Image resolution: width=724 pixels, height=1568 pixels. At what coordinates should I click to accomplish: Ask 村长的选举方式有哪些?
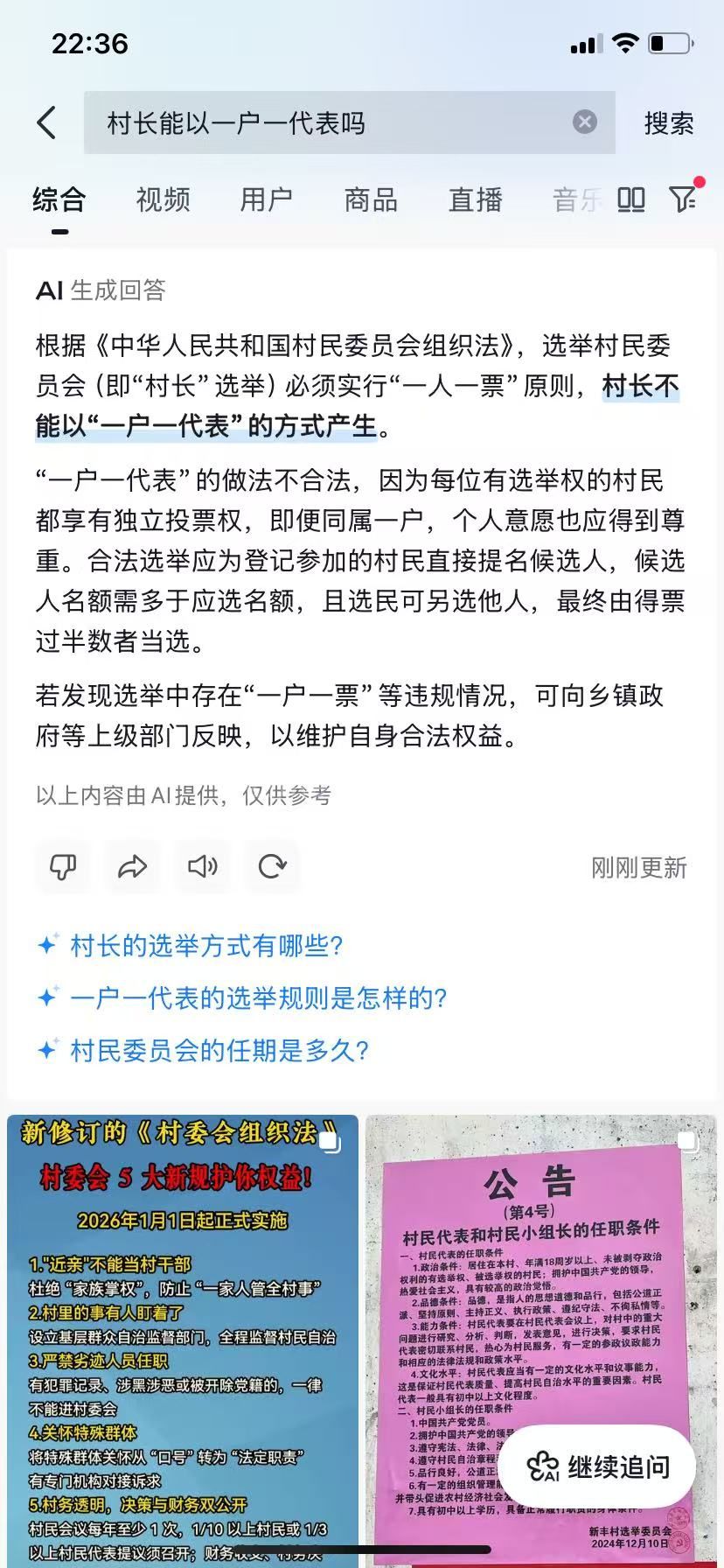coord(206,946)
